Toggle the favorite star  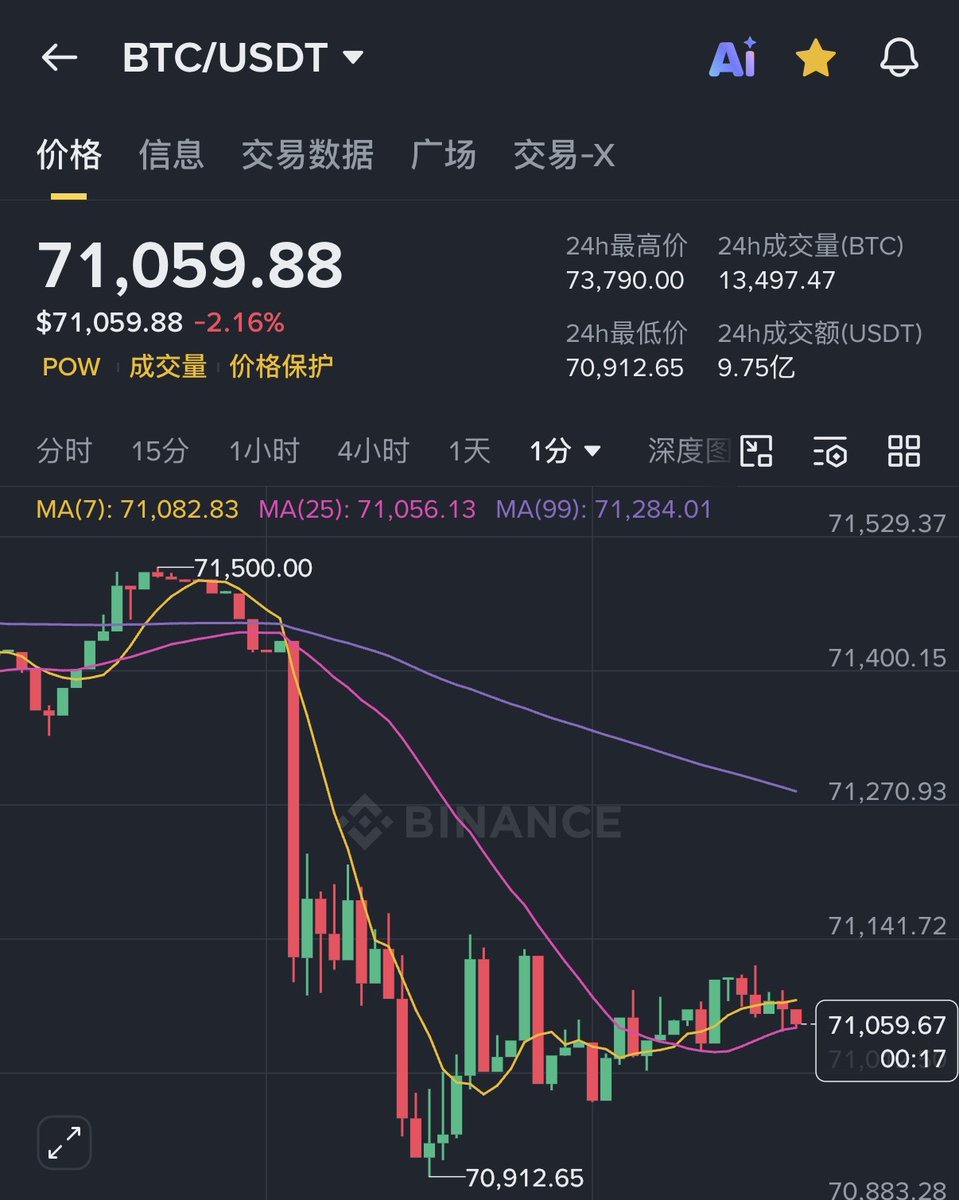[x=815, y=58]
